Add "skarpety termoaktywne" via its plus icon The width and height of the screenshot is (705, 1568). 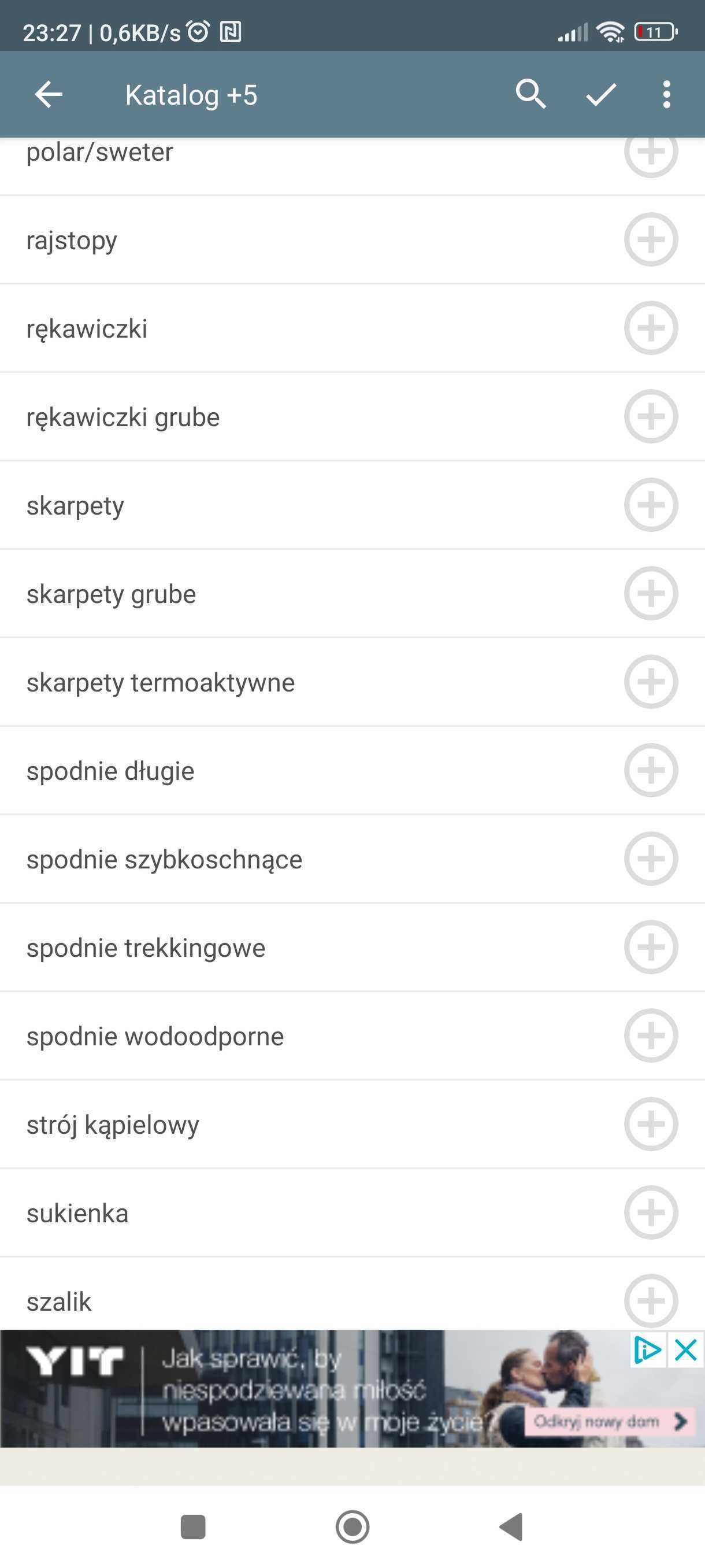[652, 682]
